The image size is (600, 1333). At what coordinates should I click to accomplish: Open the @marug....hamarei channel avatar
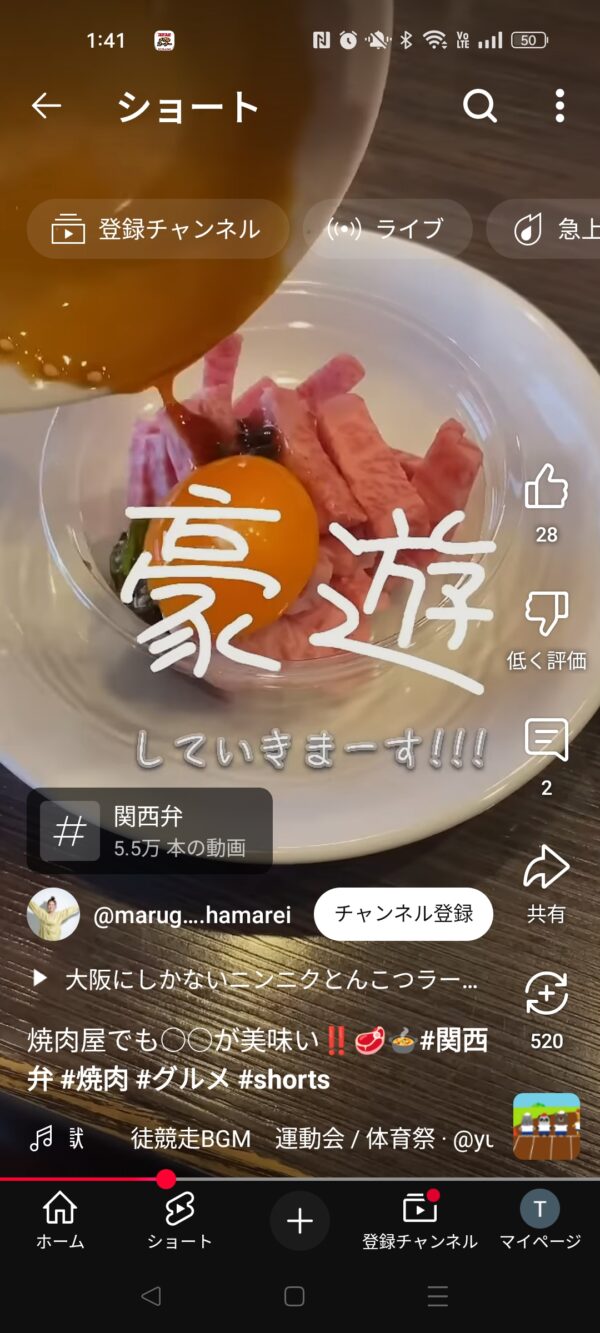(53, 914)
